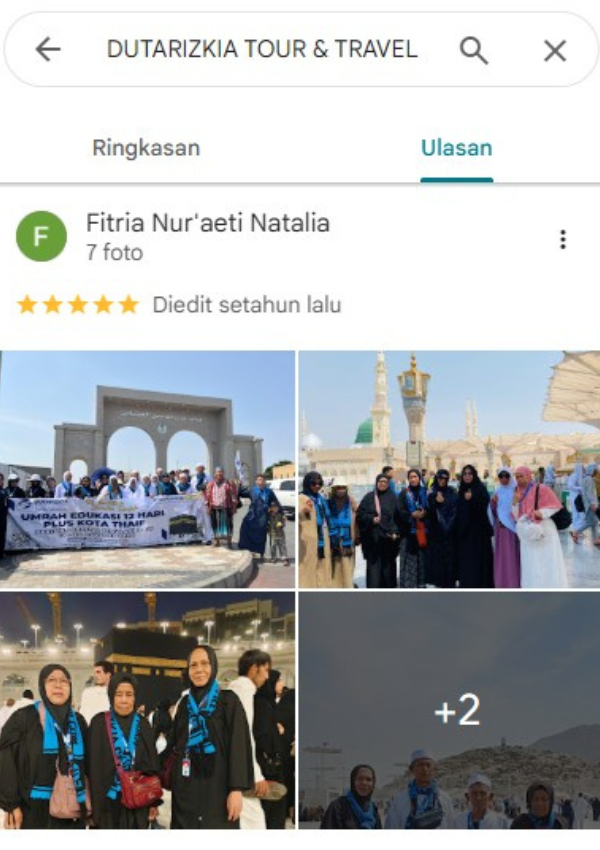The width and height of the screenshot is (600, 850).
Task: Clear the search with the X
Action: click(555, 50)
